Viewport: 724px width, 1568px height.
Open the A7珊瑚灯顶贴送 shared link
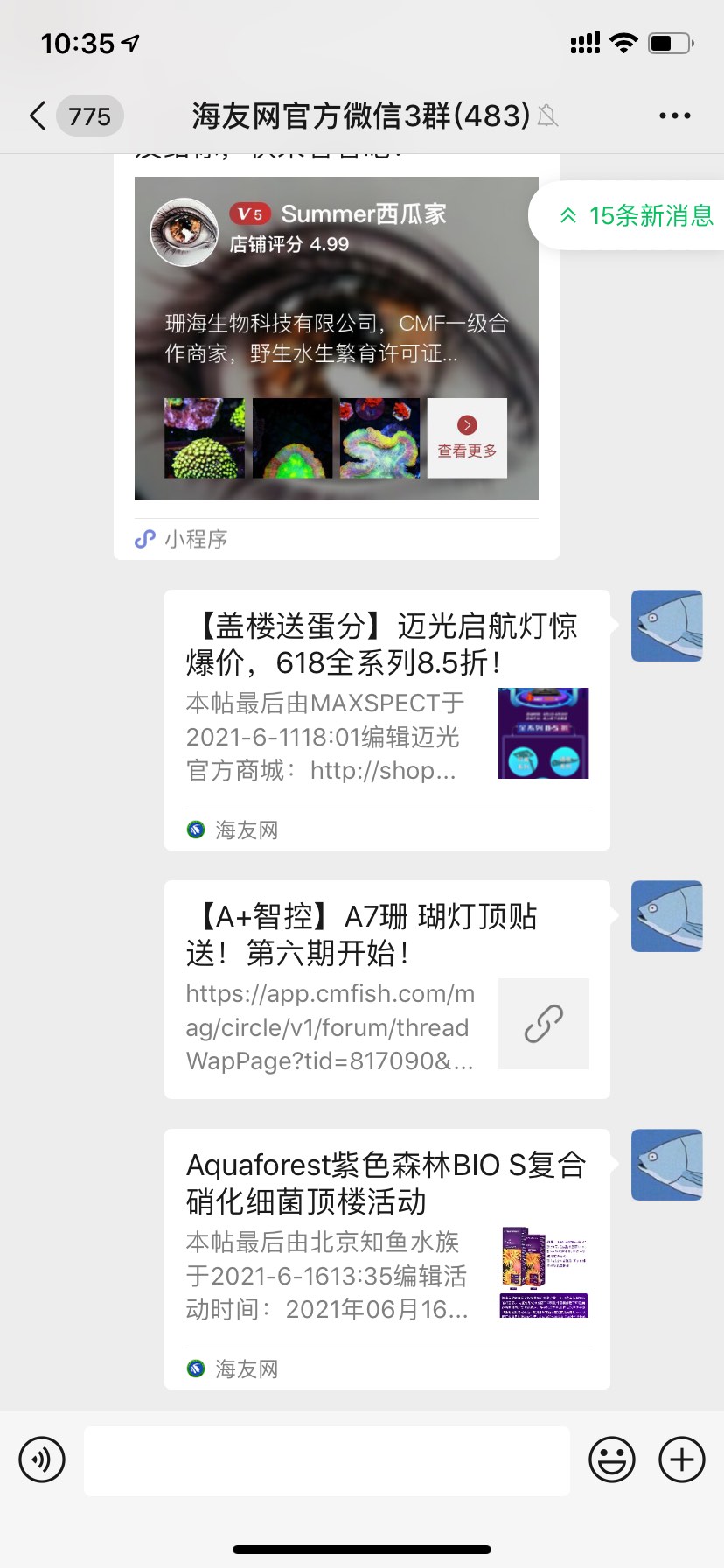pos(386,989)
